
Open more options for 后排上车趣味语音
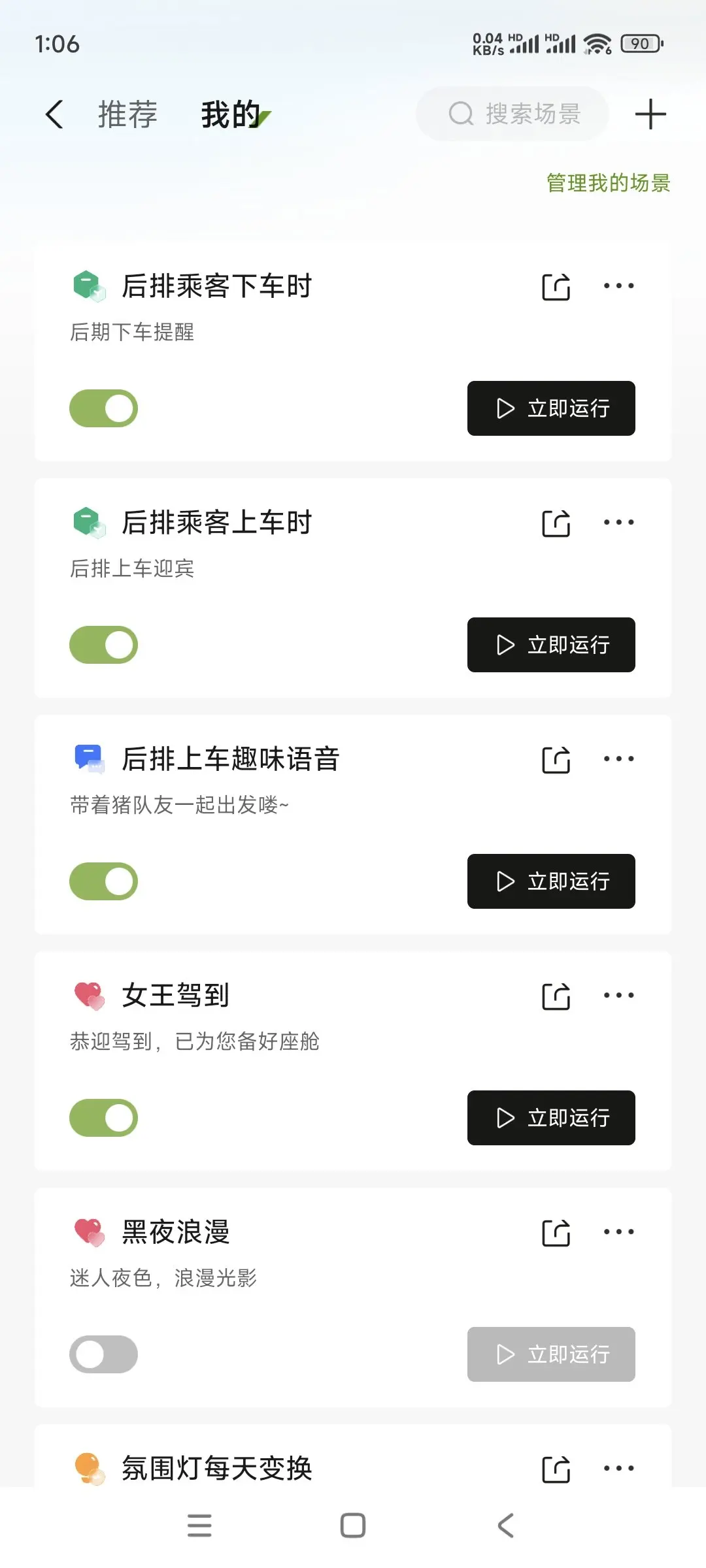tap(618, 759)
